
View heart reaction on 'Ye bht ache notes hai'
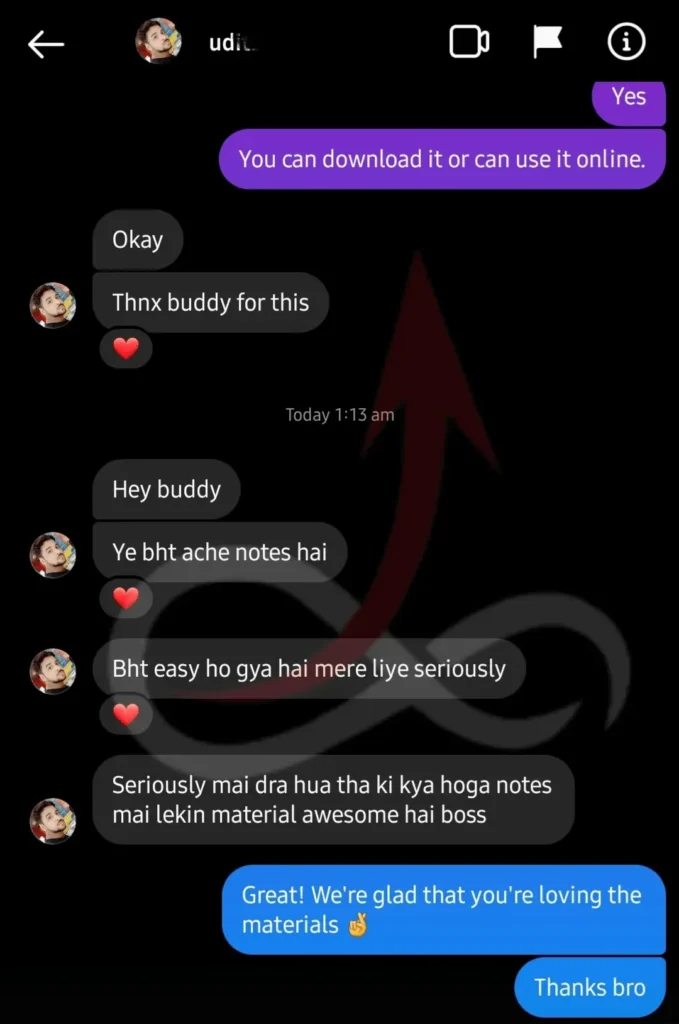coord(126,598)
